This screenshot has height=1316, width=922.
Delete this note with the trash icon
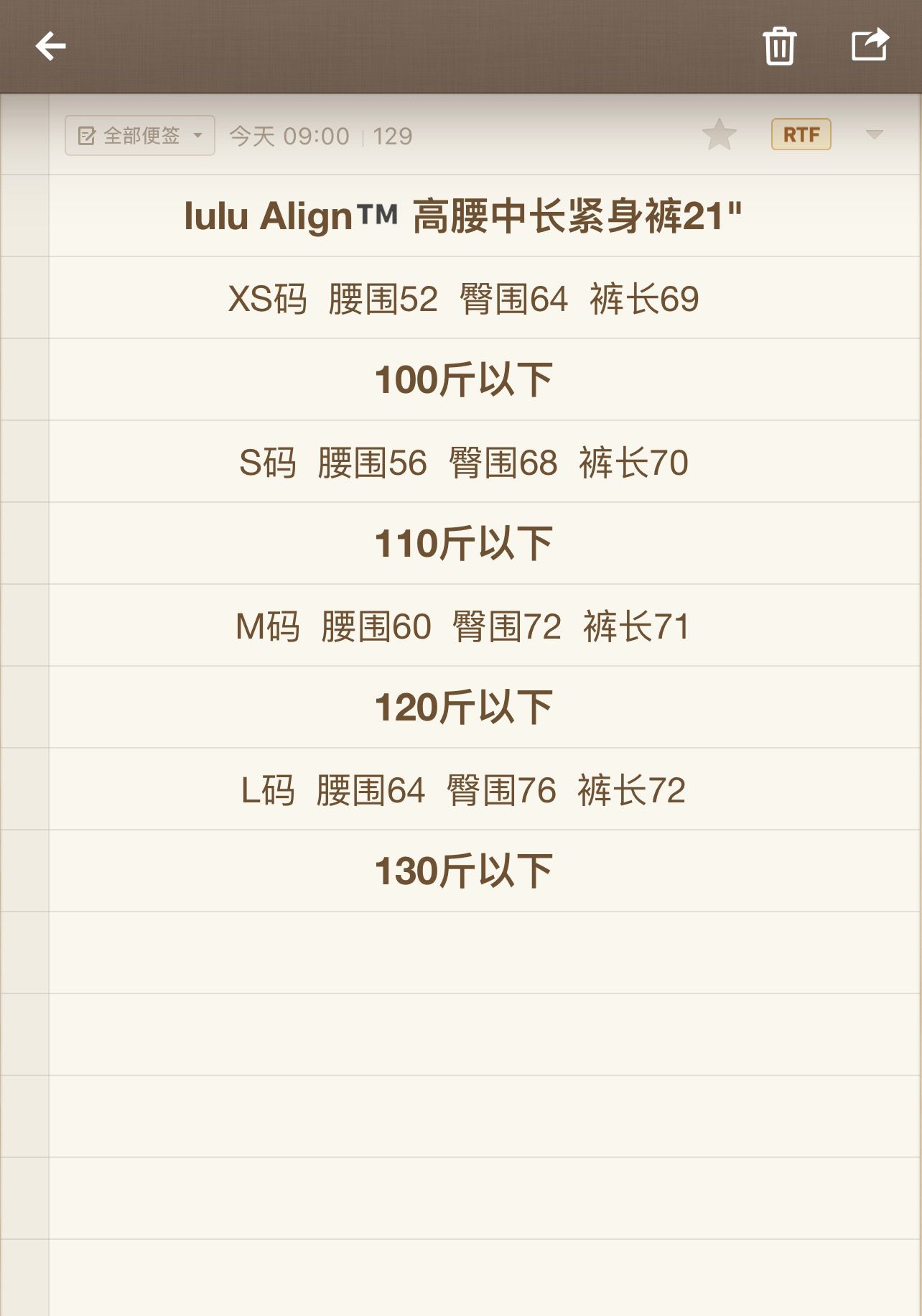pos(779,46)
